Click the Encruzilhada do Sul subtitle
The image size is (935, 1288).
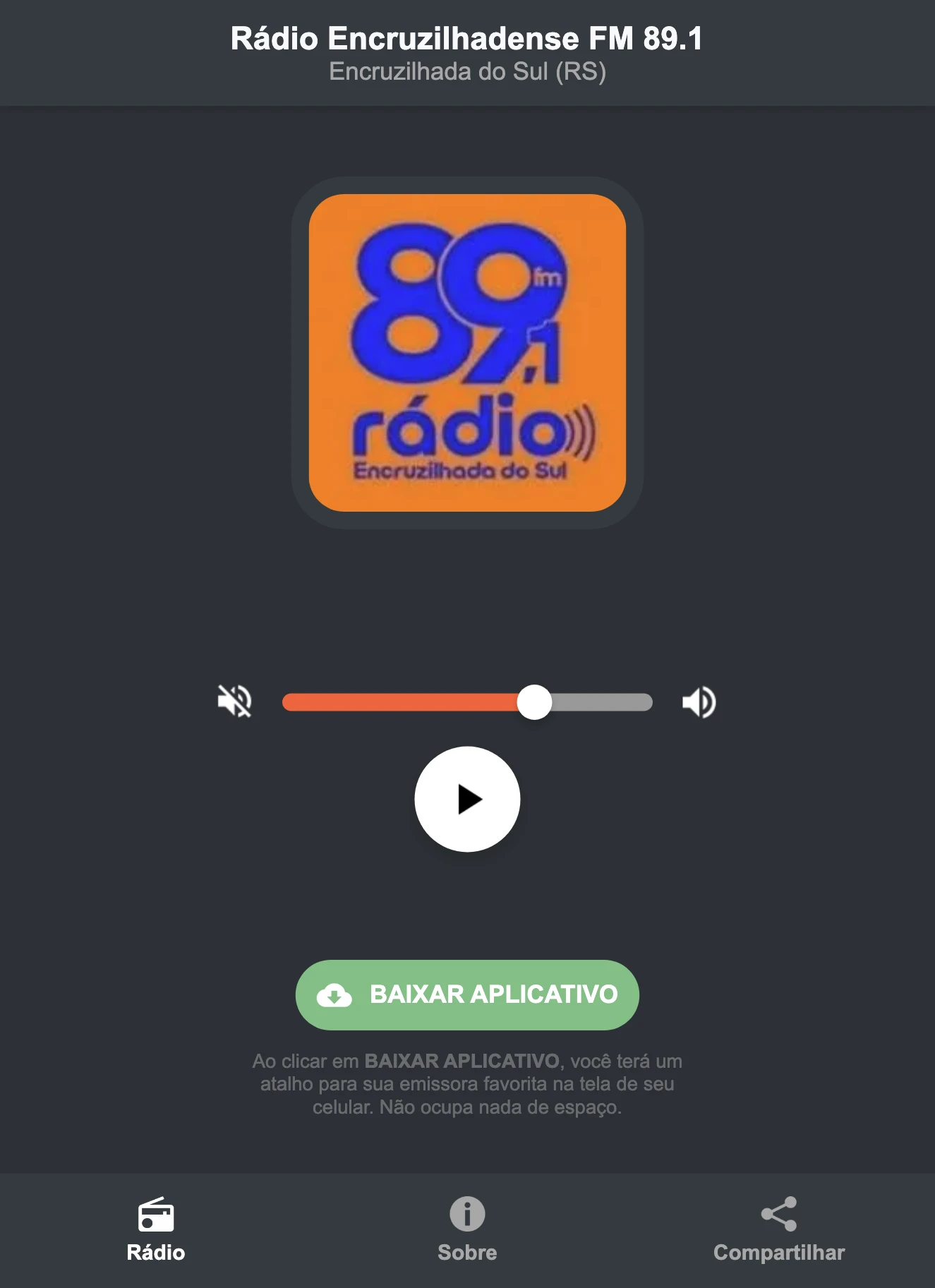[466, 71]
